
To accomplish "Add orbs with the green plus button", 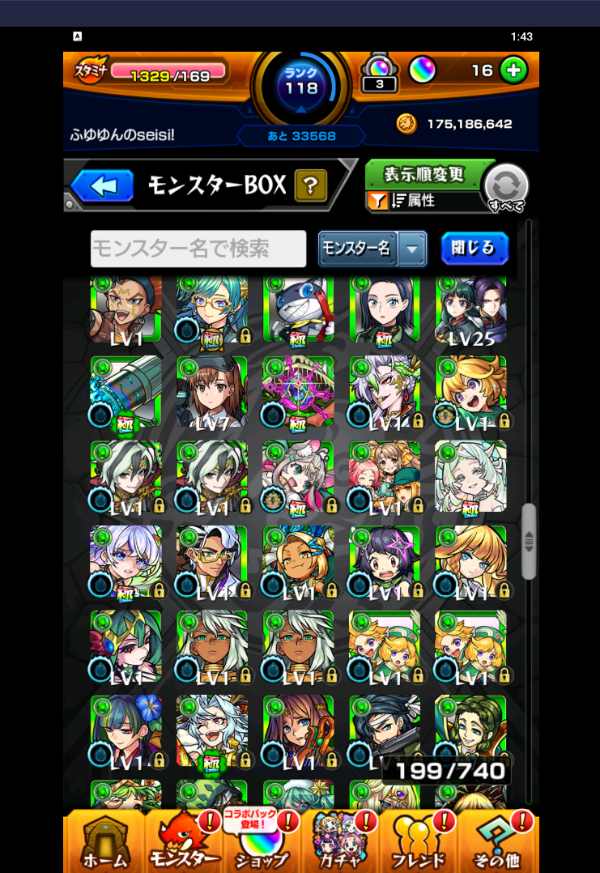I will point(512,70).
